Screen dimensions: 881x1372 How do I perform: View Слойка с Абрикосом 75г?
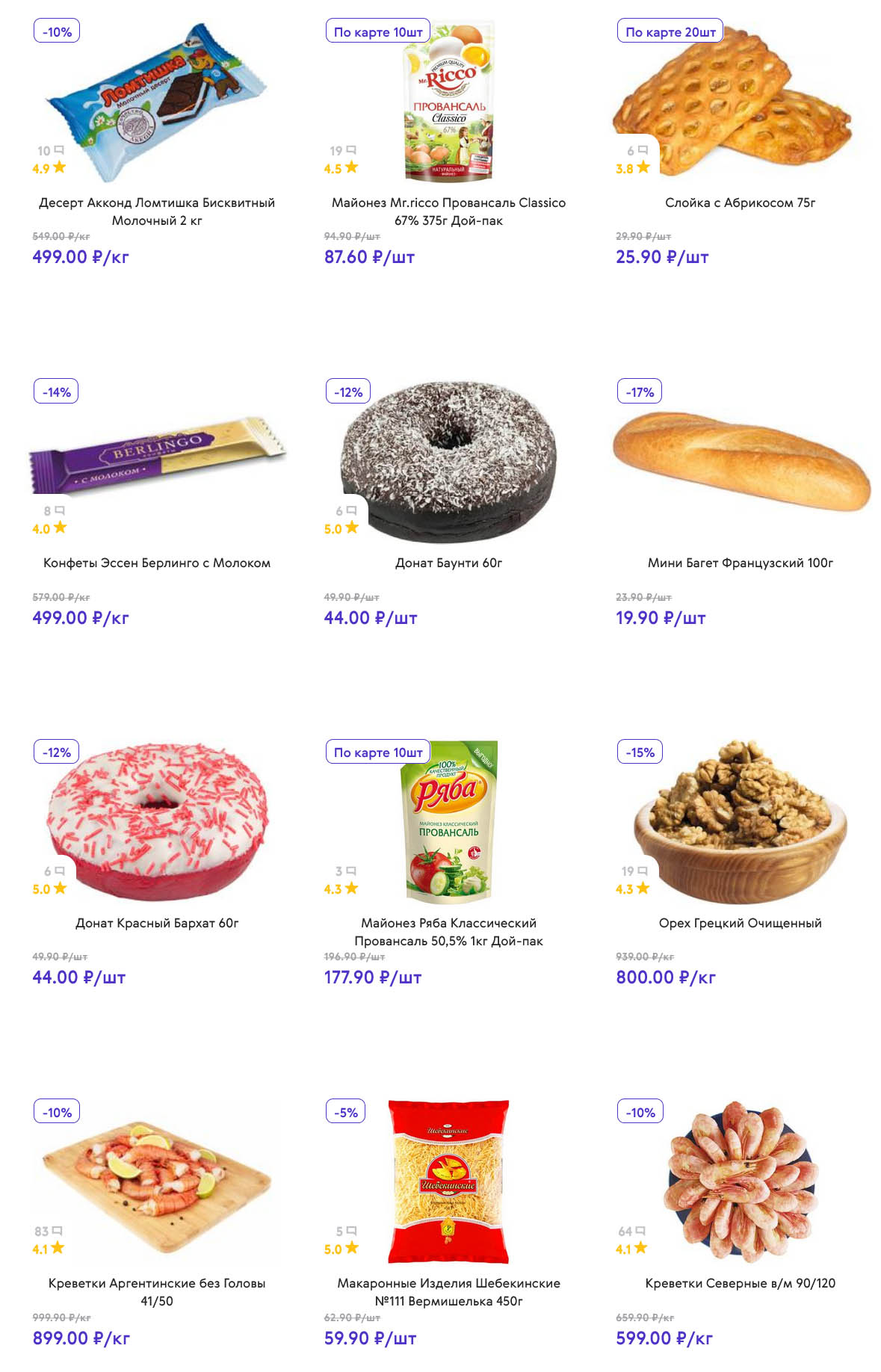(740, 203)
